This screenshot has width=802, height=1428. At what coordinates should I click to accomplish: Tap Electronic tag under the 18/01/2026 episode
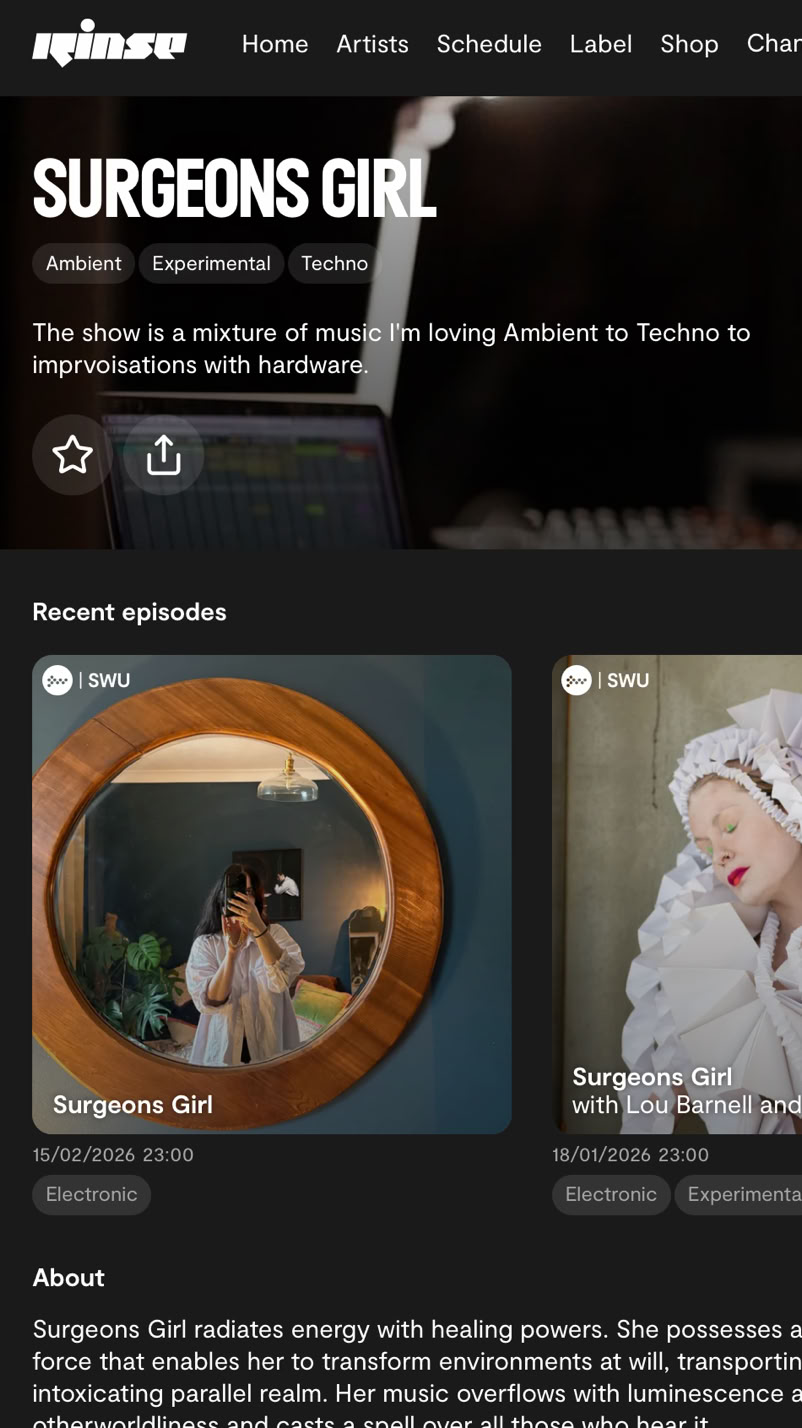(x=611, y=1194)
